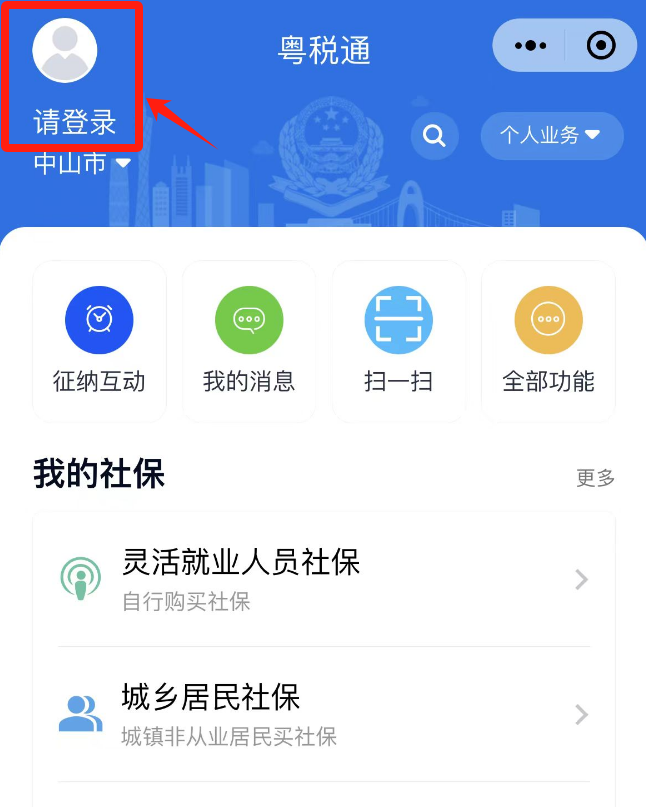Change the city from 中山市
The width and height of the screenshot is (646, 807).
click(x=82, y=163)
